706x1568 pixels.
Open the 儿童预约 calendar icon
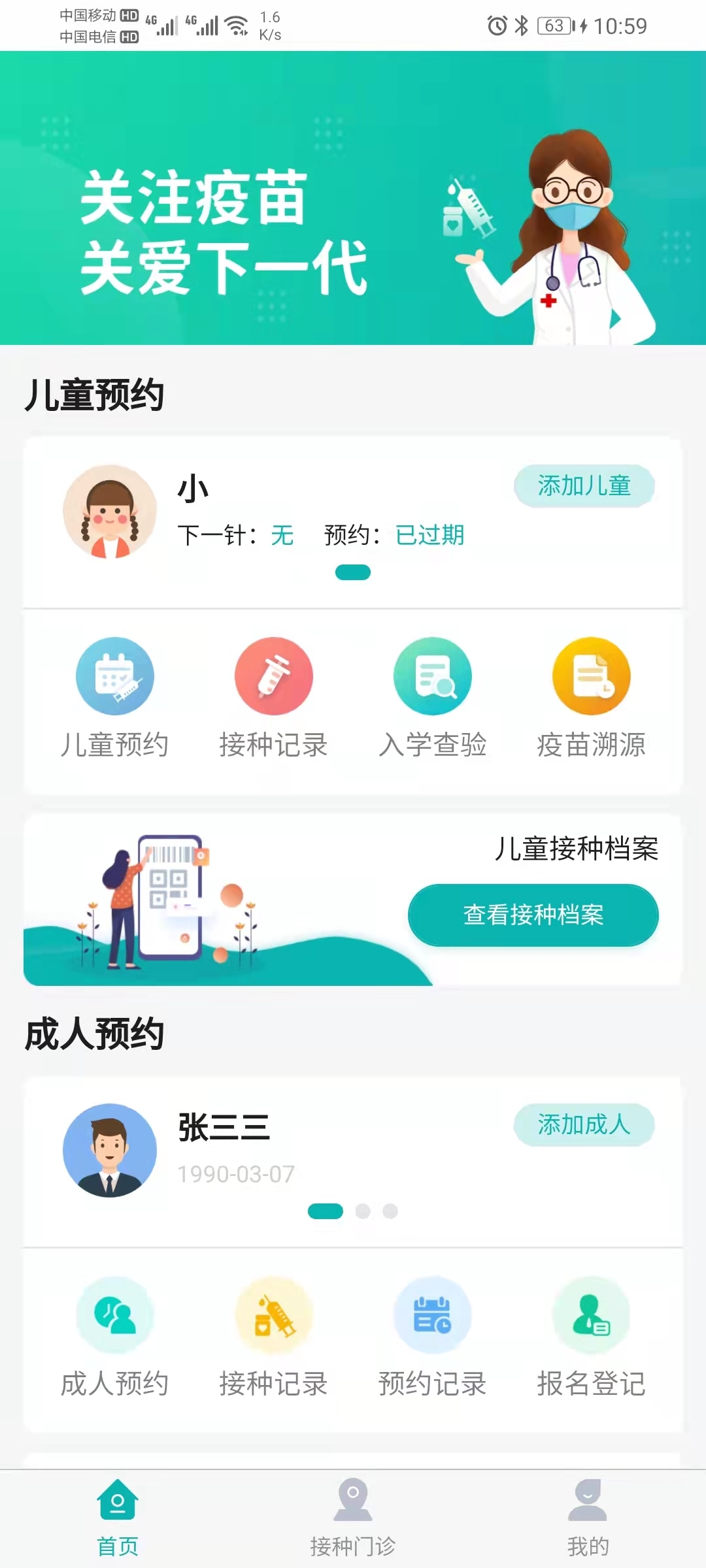[x=116, y=676]
